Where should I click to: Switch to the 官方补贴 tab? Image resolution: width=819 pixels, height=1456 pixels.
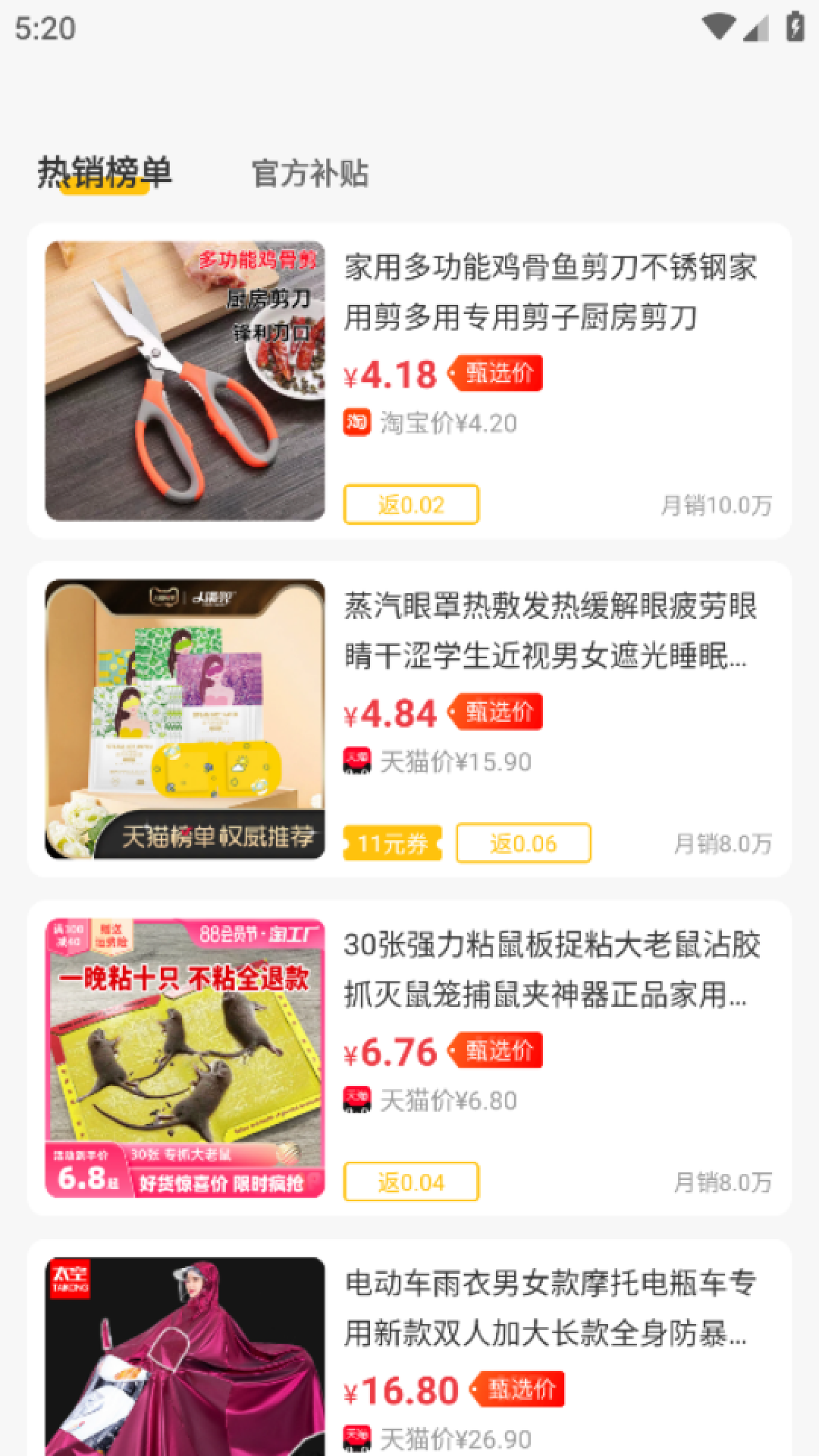point(311,173)
